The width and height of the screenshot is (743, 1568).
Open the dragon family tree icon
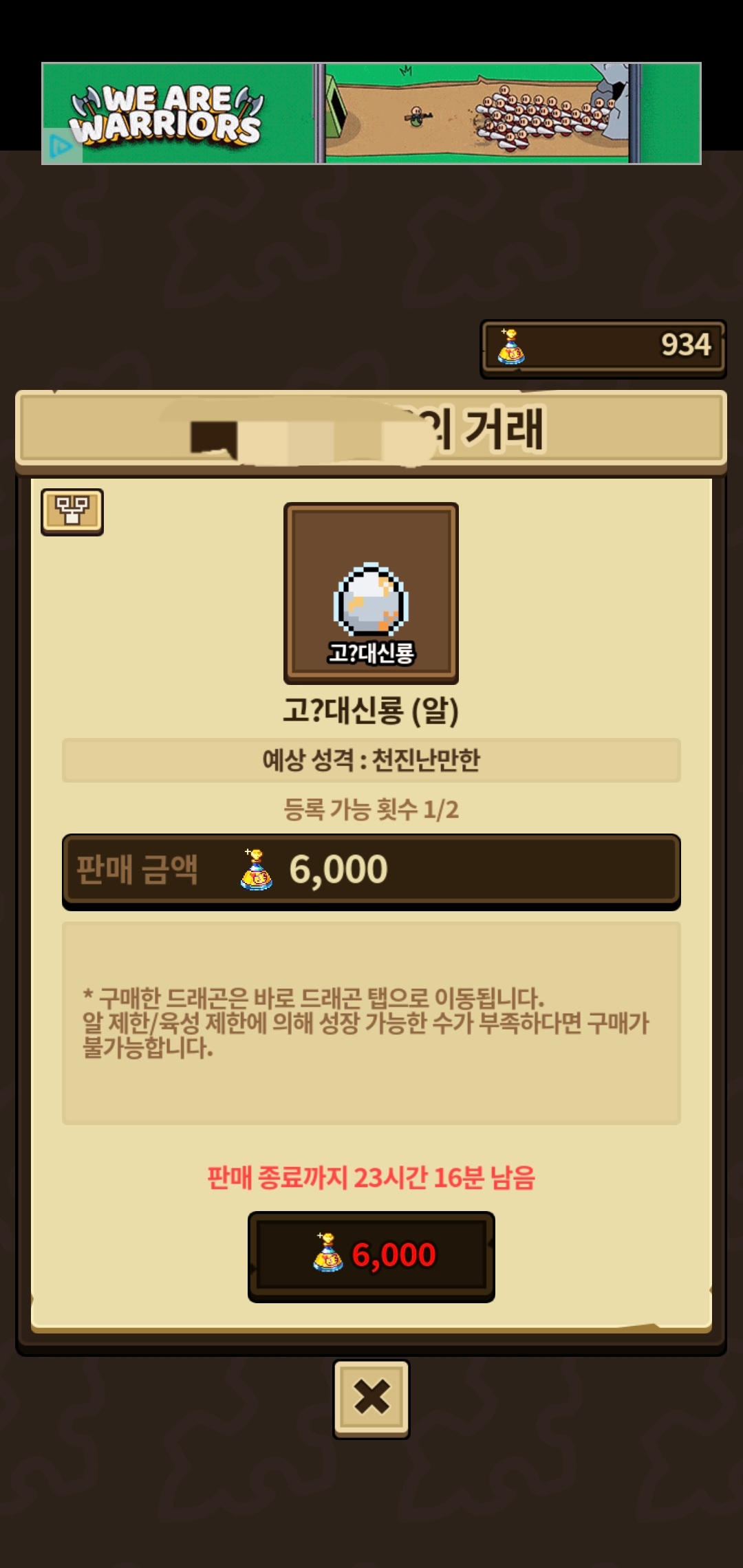(72, 512)
